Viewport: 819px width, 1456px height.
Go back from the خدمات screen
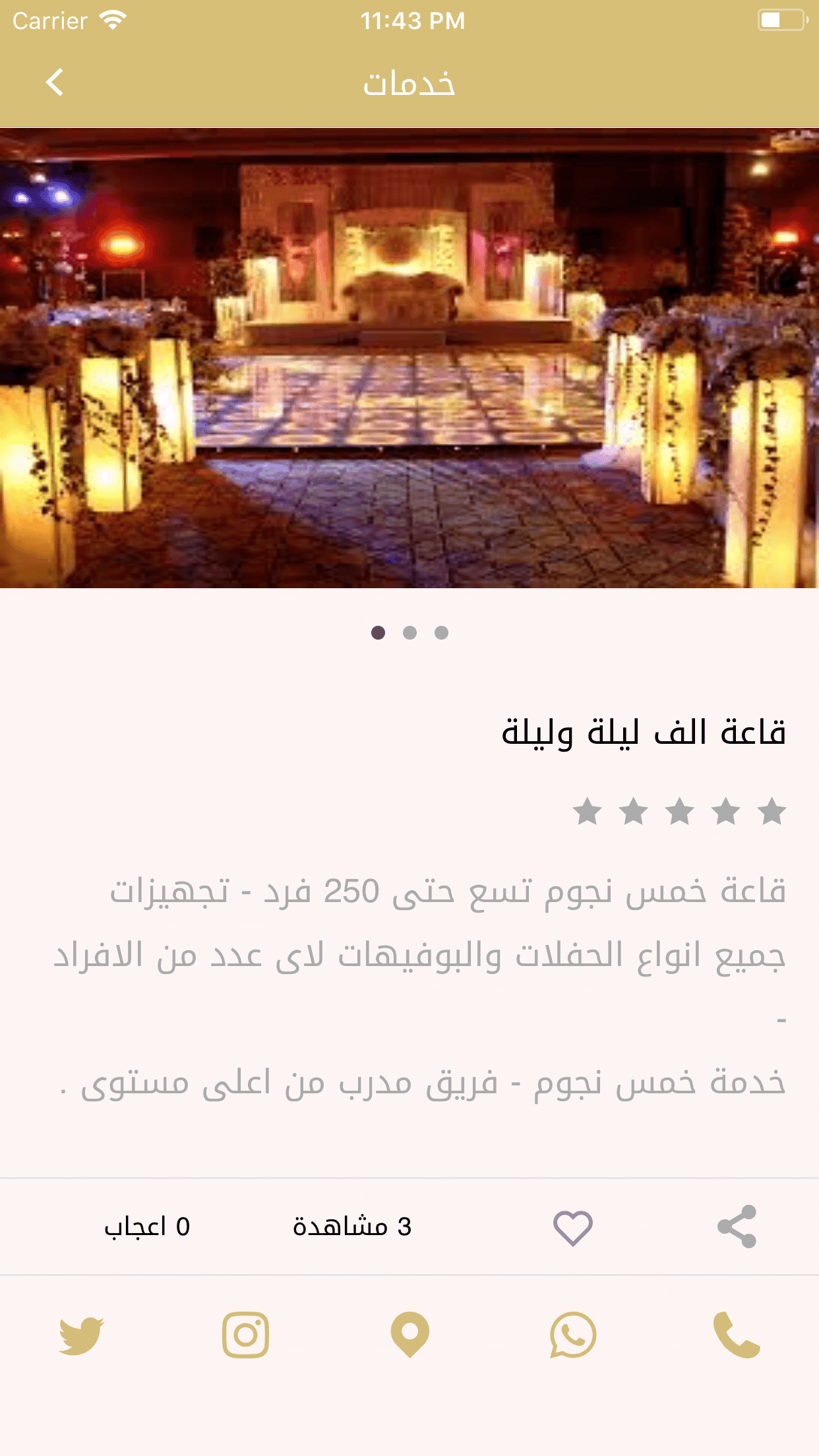55,83
